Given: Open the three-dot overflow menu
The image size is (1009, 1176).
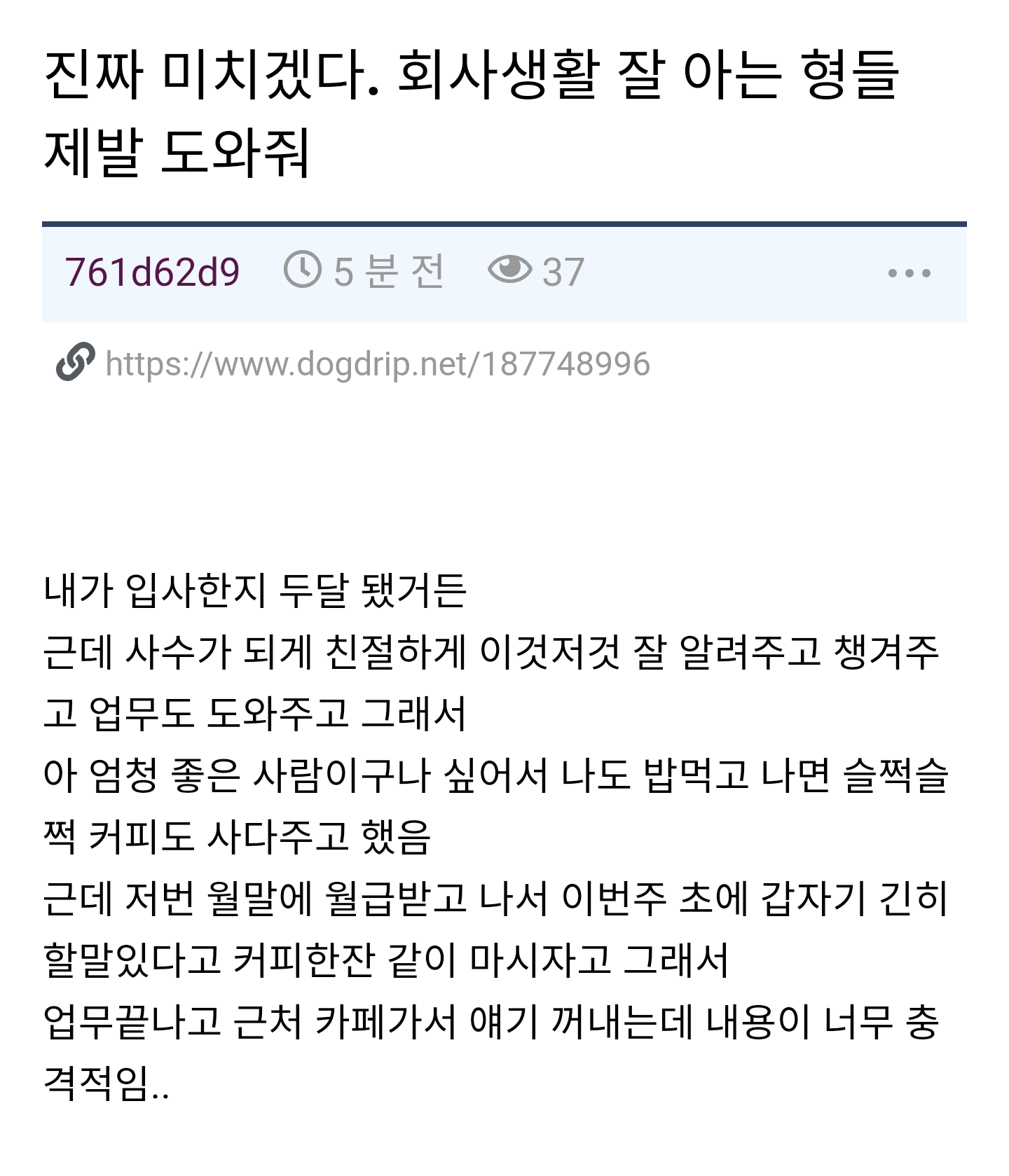Looking at the screenshot, I should (909, 273).
